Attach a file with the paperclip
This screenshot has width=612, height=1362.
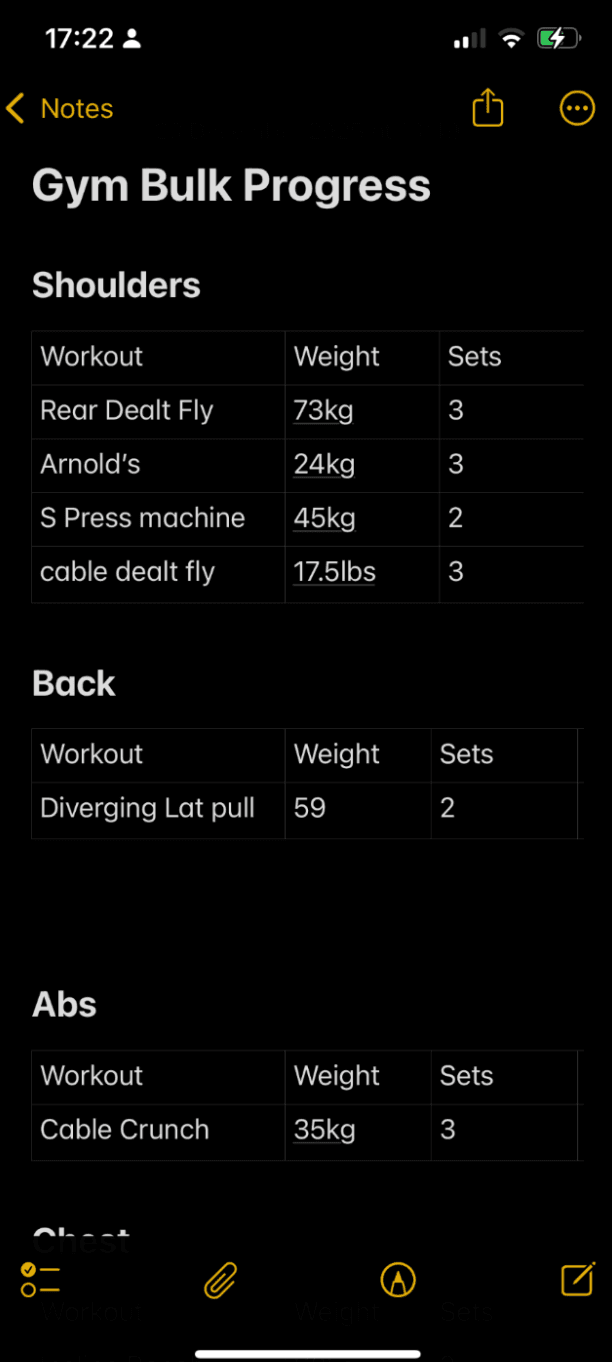point(220,1280)
